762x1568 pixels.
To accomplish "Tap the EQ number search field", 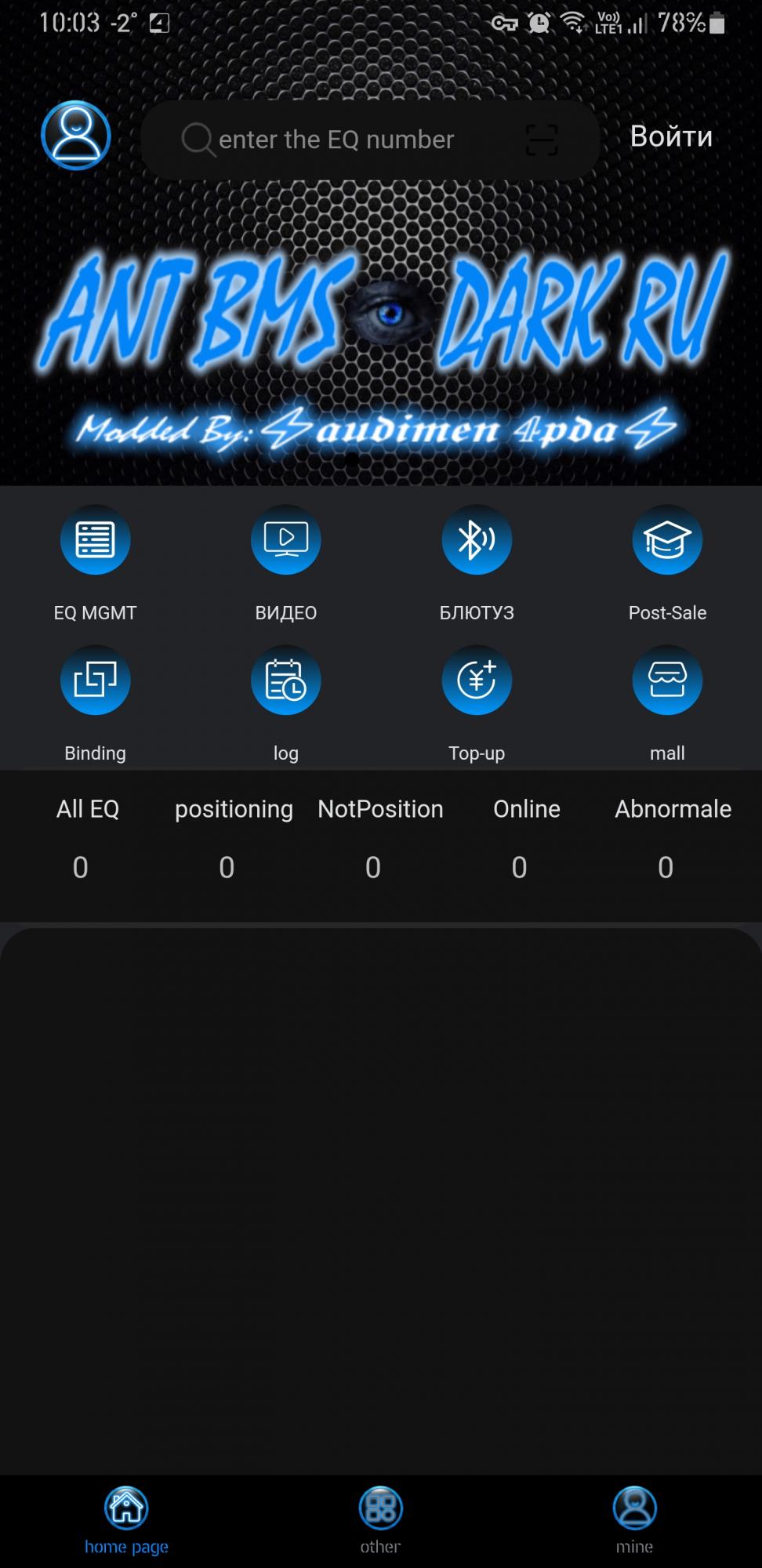I will coord(370,140).
